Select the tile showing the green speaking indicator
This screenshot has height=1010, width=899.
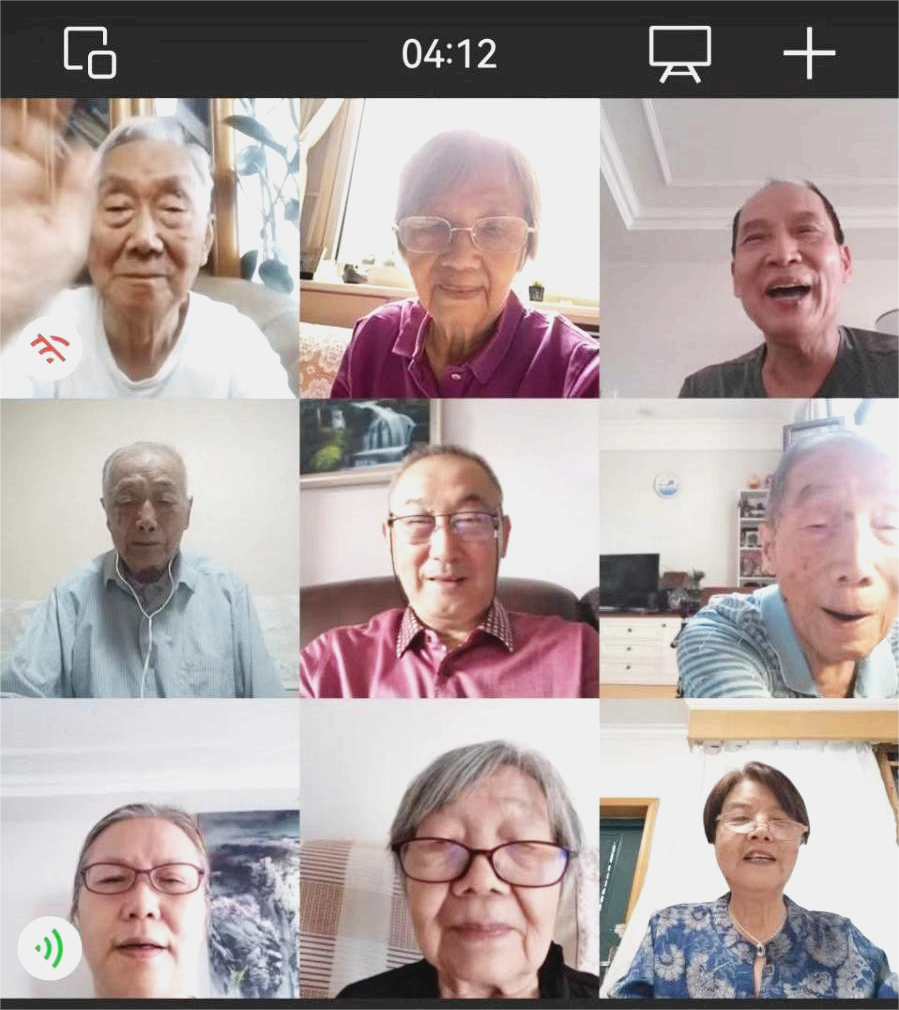(149, 848)
